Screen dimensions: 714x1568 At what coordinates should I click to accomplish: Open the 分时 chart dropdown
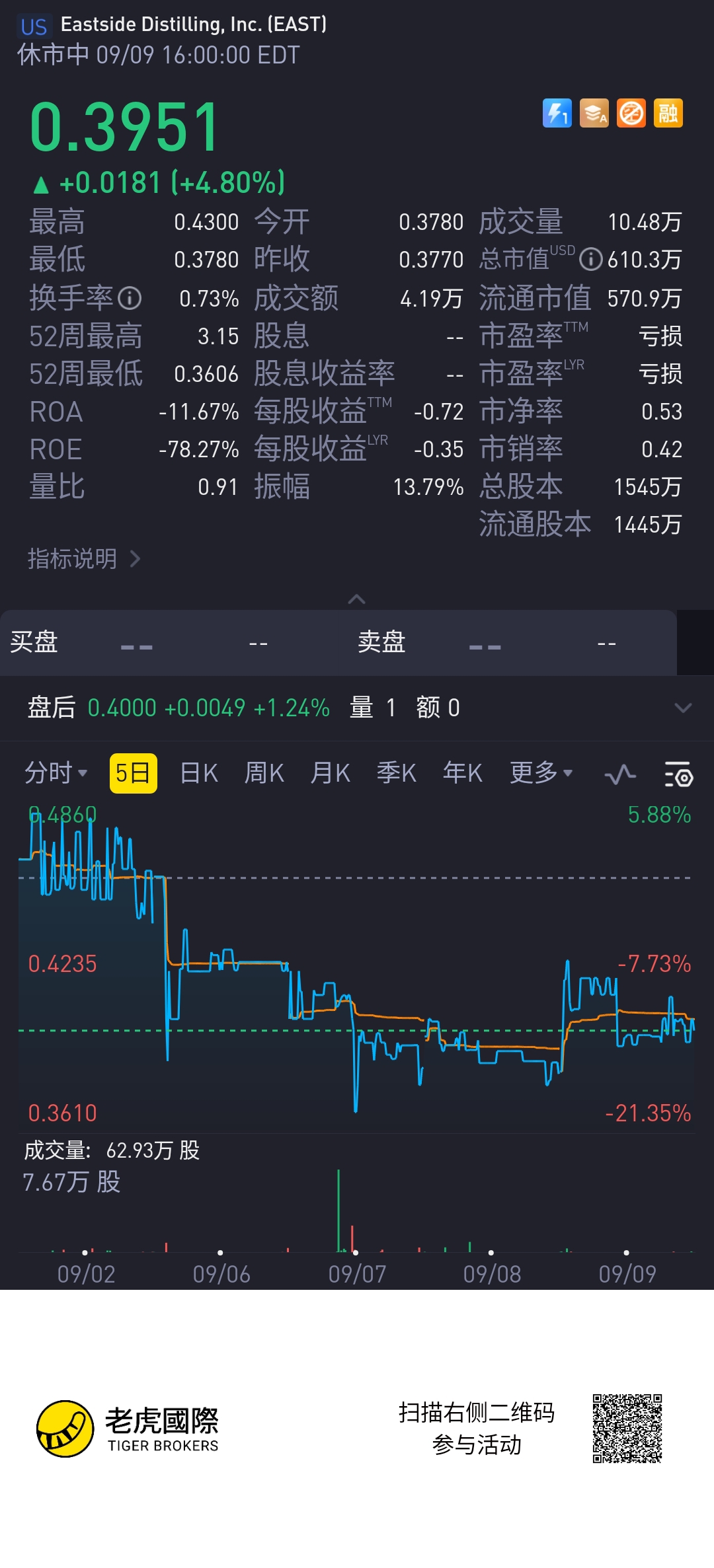(56, 772)
